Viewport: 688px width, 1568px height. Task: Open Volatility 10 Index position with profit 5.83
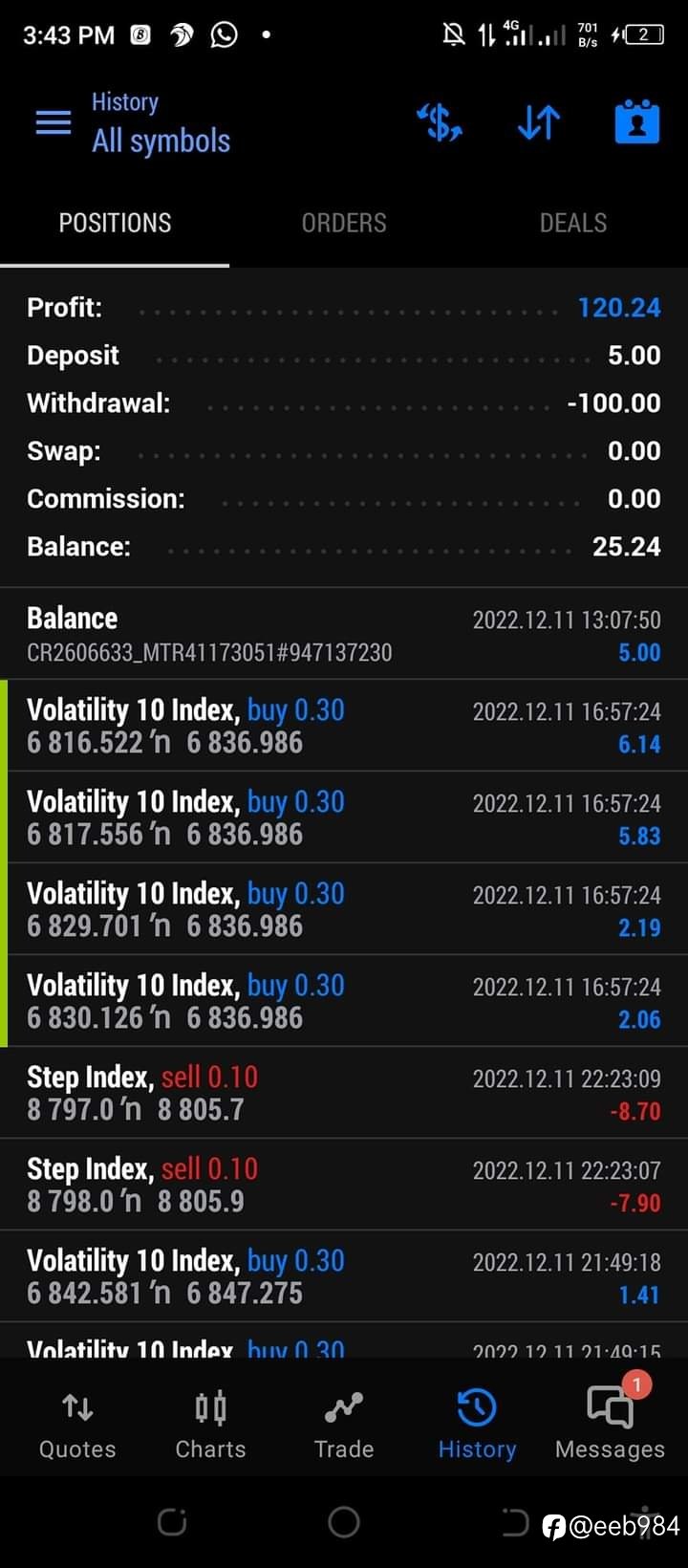(344, 817)
